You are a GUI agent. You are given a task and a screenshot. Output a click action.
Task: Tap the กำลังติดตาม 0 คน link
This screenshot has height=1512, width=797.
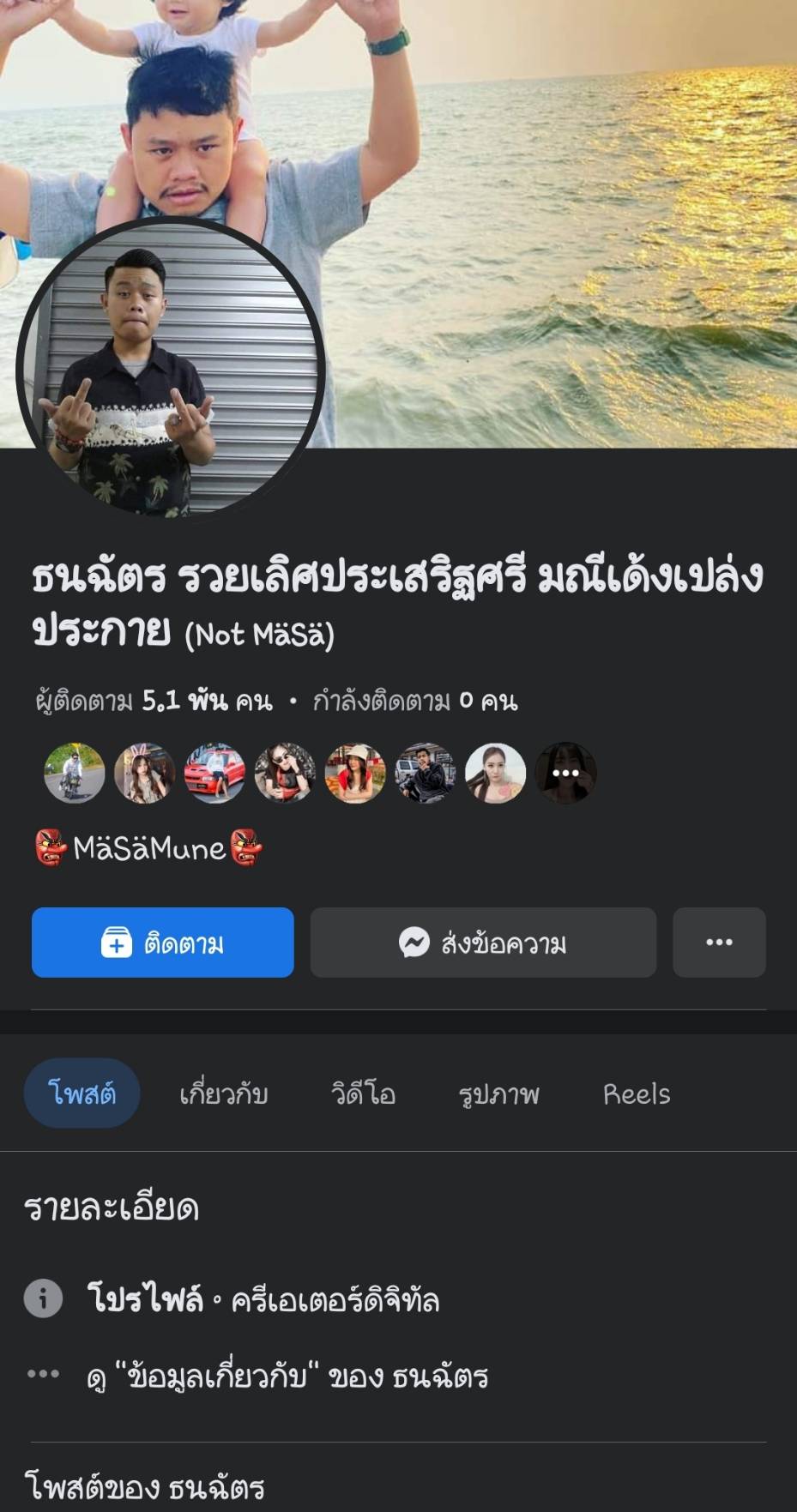pos(415,702)
